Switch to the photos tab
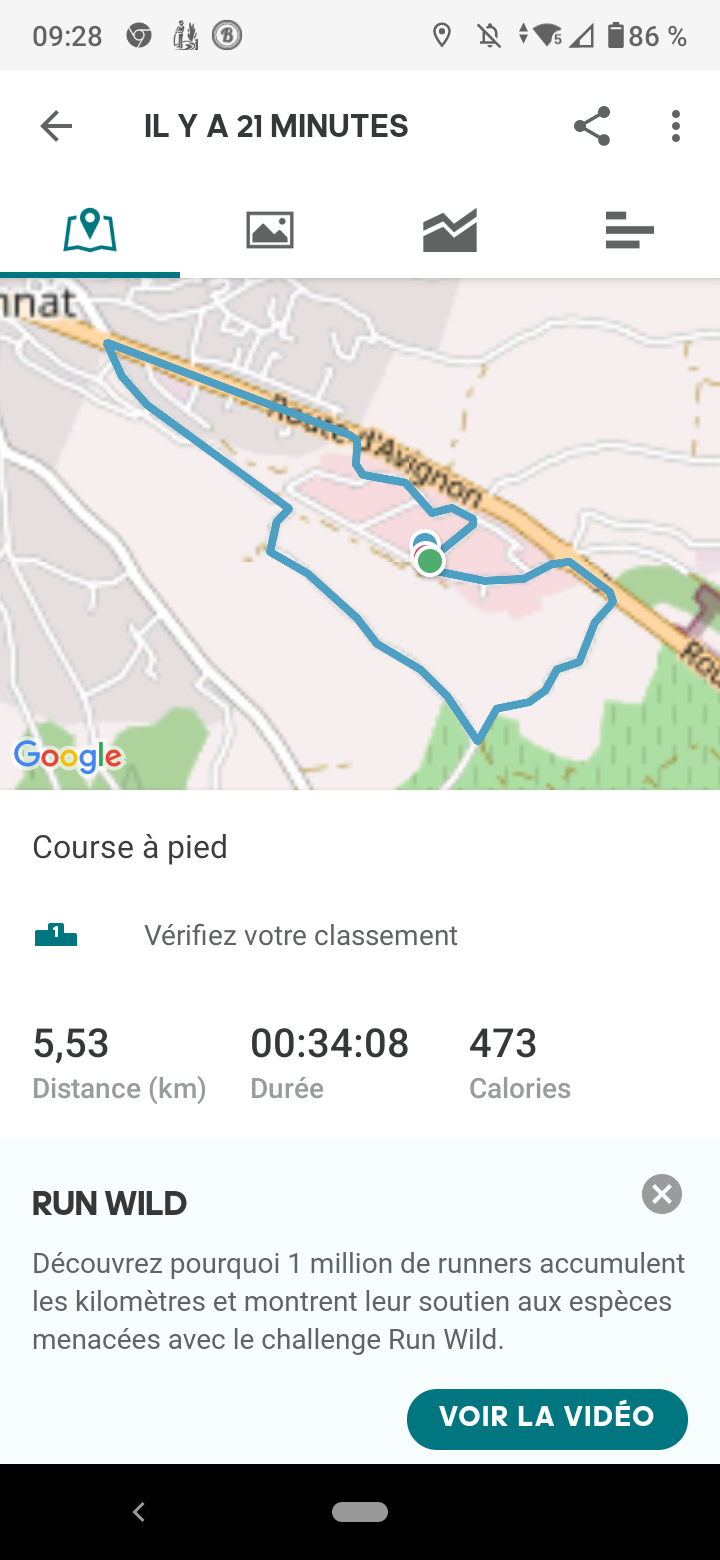The height and width of the screenshot is (1560, 720). (x=270, y=230)
